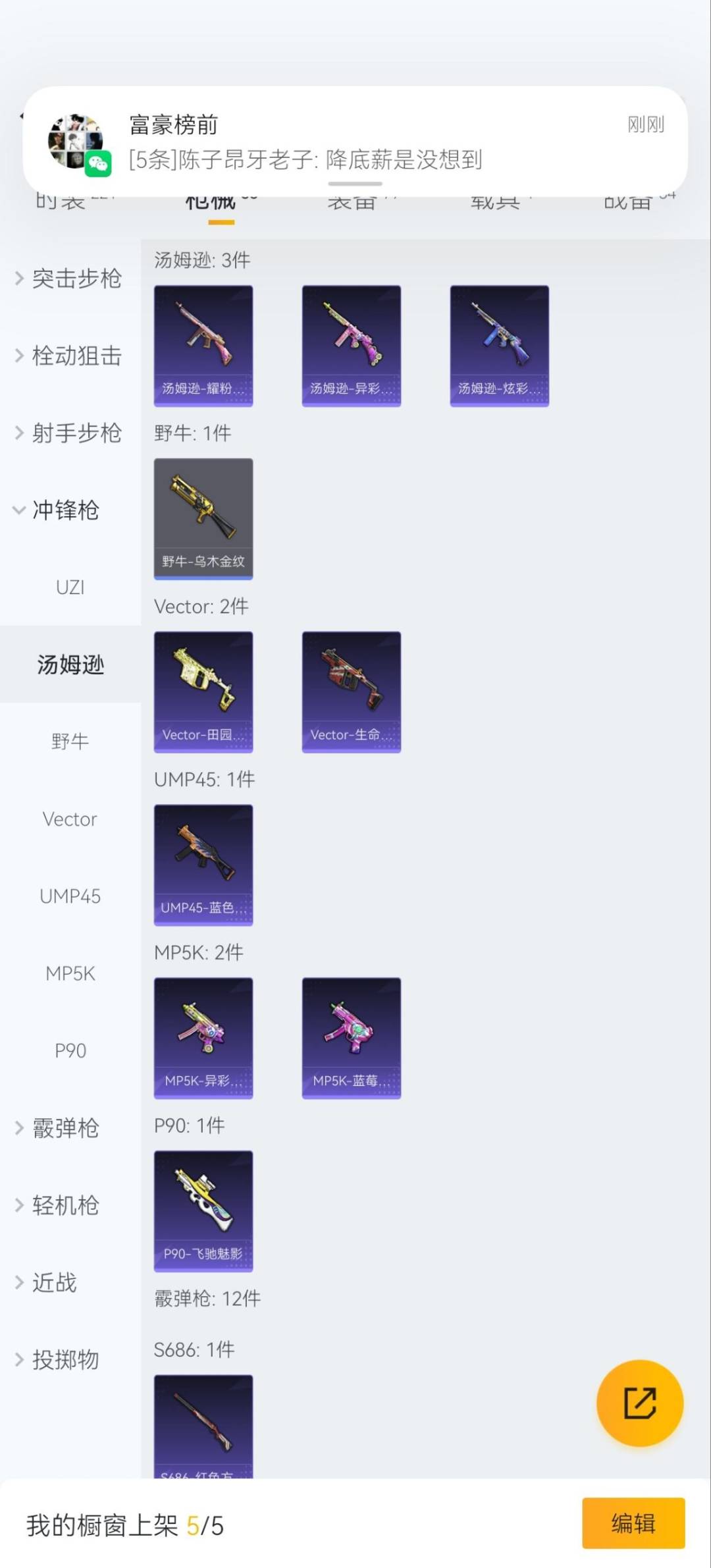
Task: Open the share button at bottom right
Action: click(x=639, y=1403)
